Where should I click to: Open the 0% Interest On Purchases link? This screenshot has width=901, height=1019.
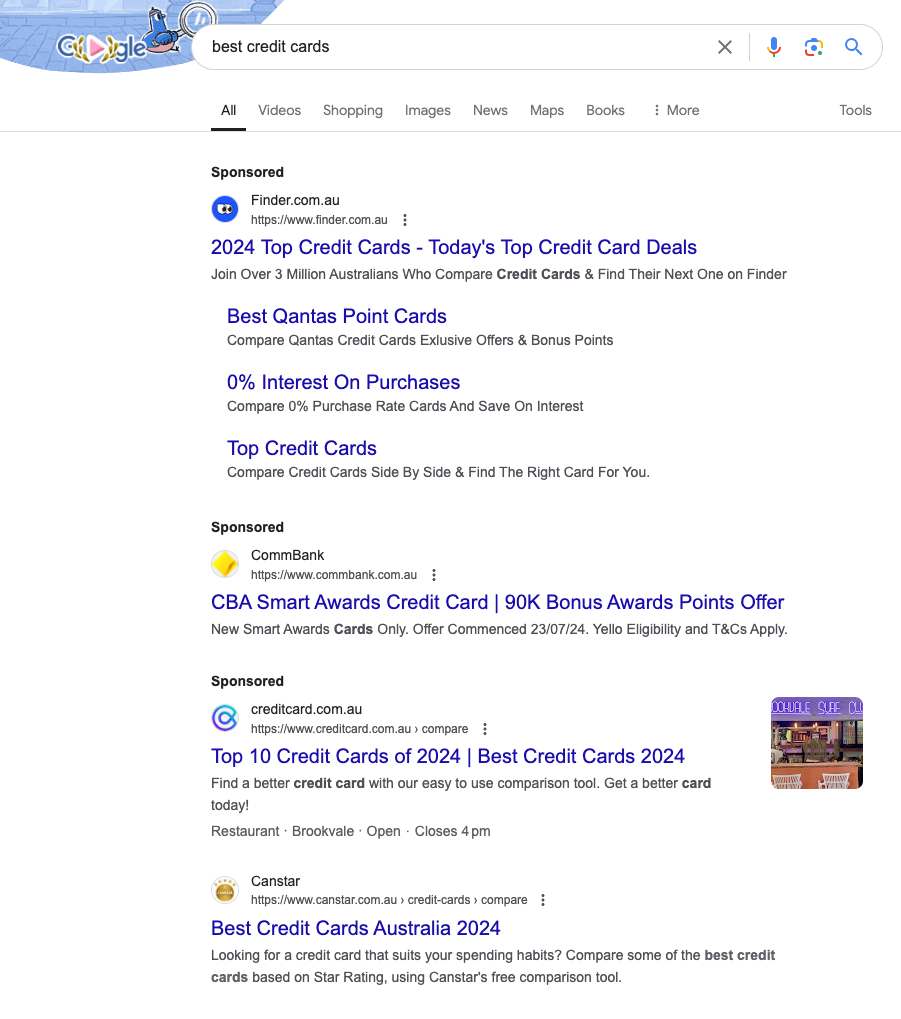pos(343,382)
